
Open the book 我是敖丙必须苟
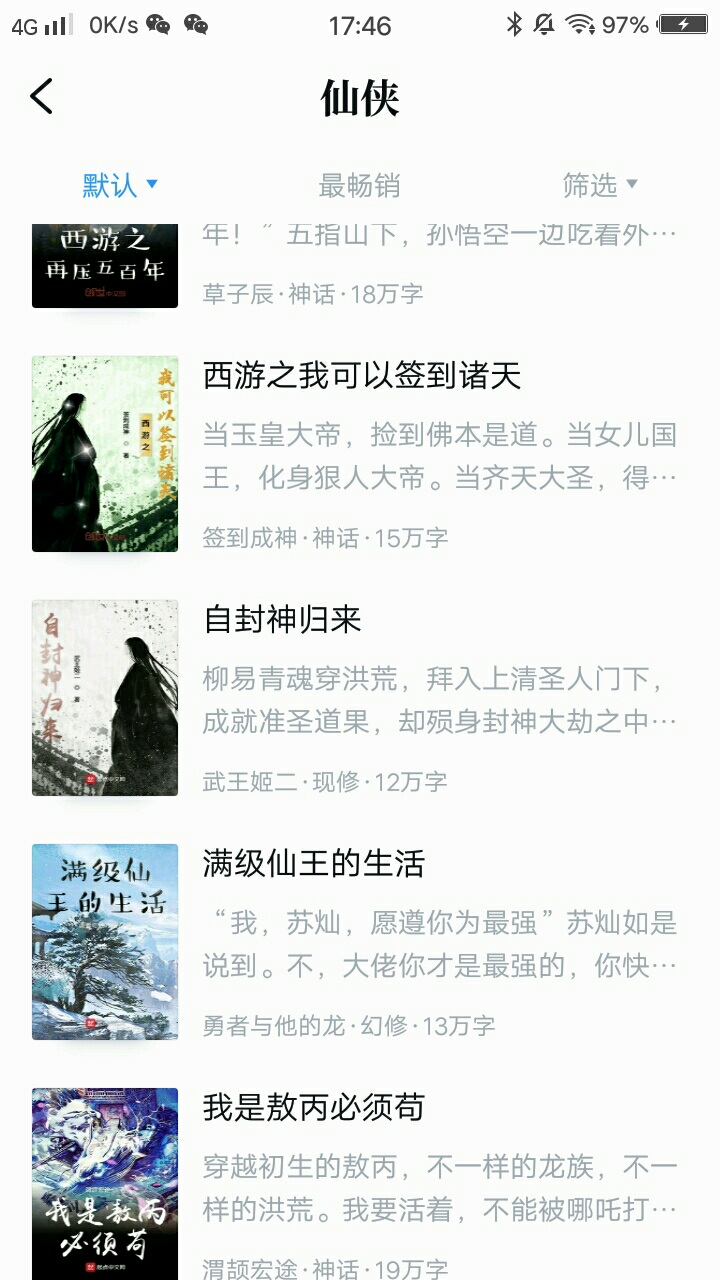[314, 1108]
